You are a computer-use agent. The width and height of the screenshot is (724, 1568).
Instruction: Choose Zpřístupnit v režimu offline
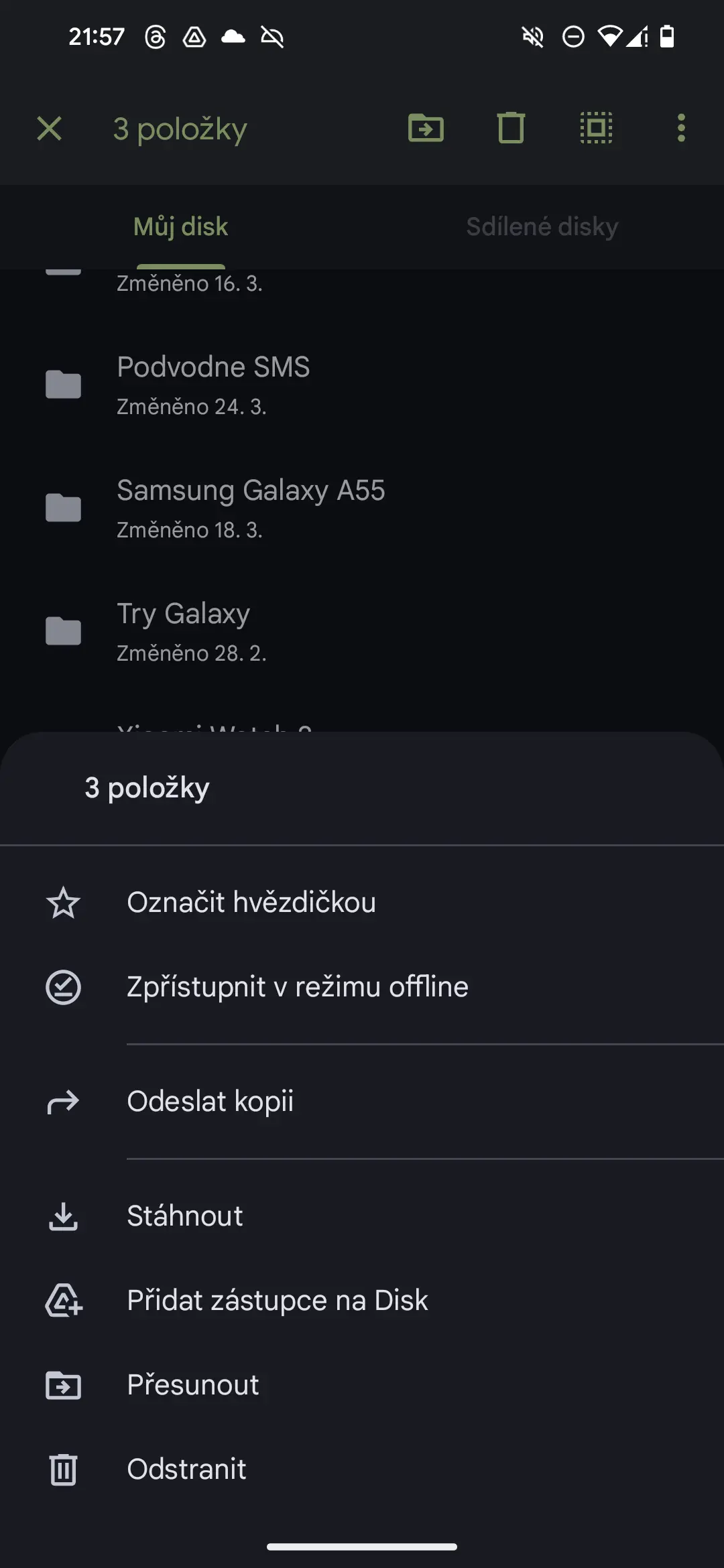[x=362, y=986]
